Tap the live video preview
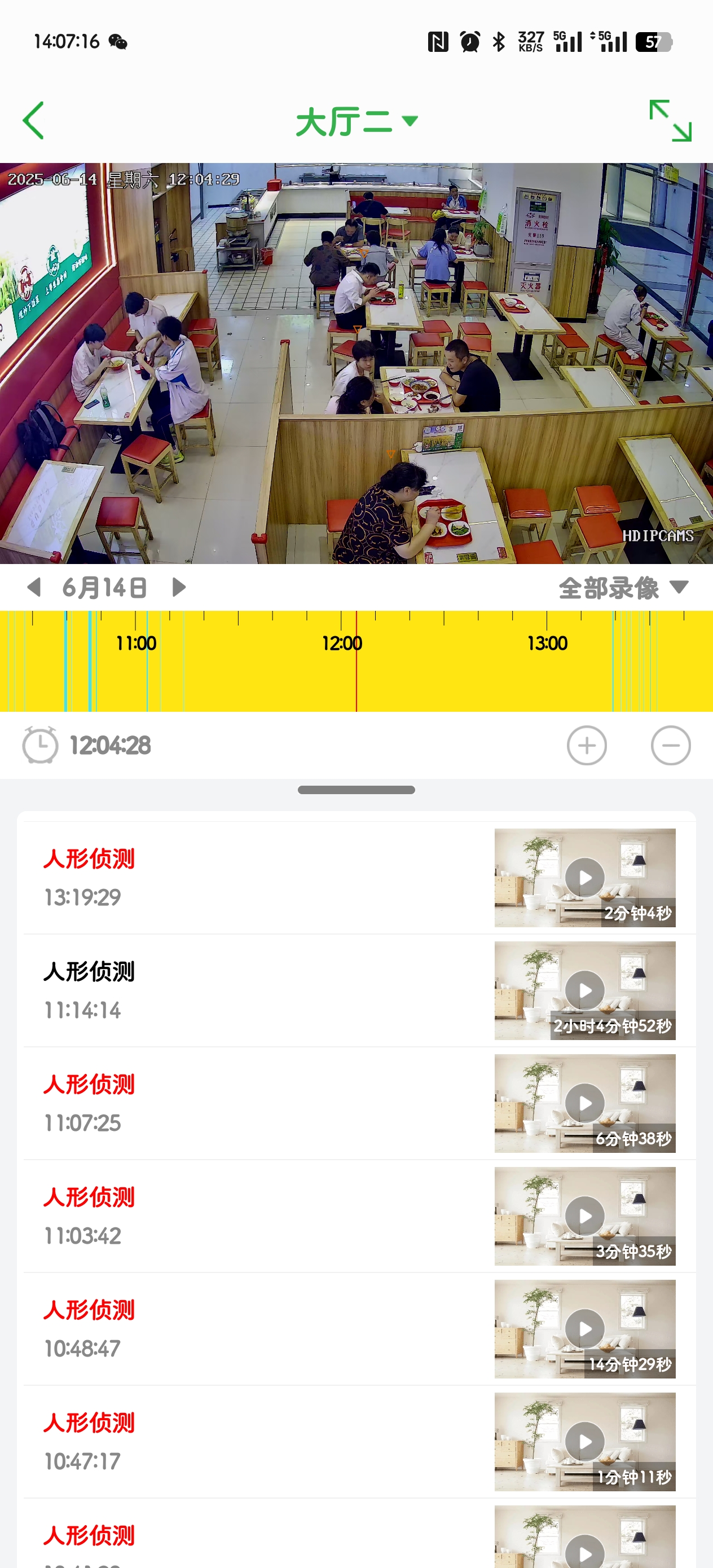 [x=356, y=363]
